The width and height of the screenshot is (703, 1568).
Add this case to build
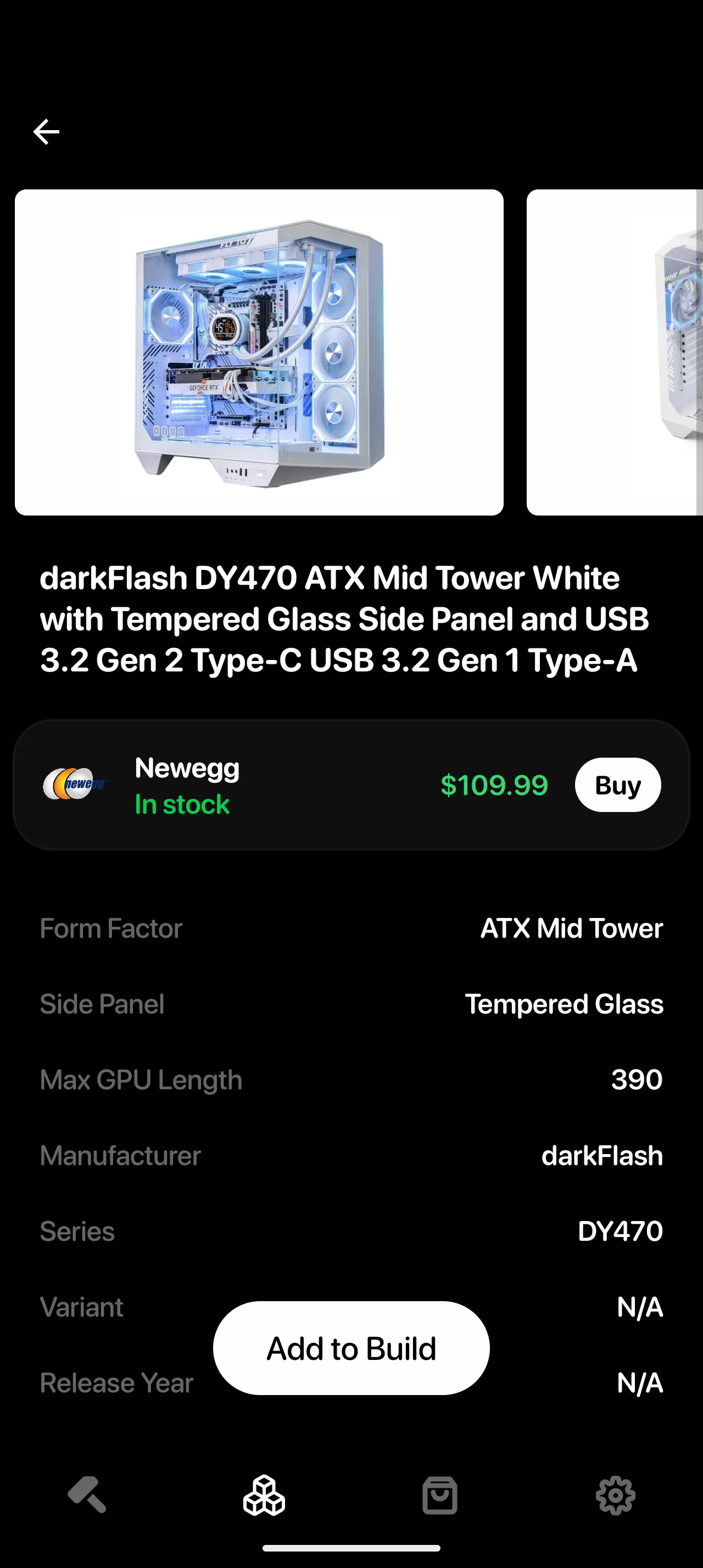pyautogui.click(x=351, y=1348)
